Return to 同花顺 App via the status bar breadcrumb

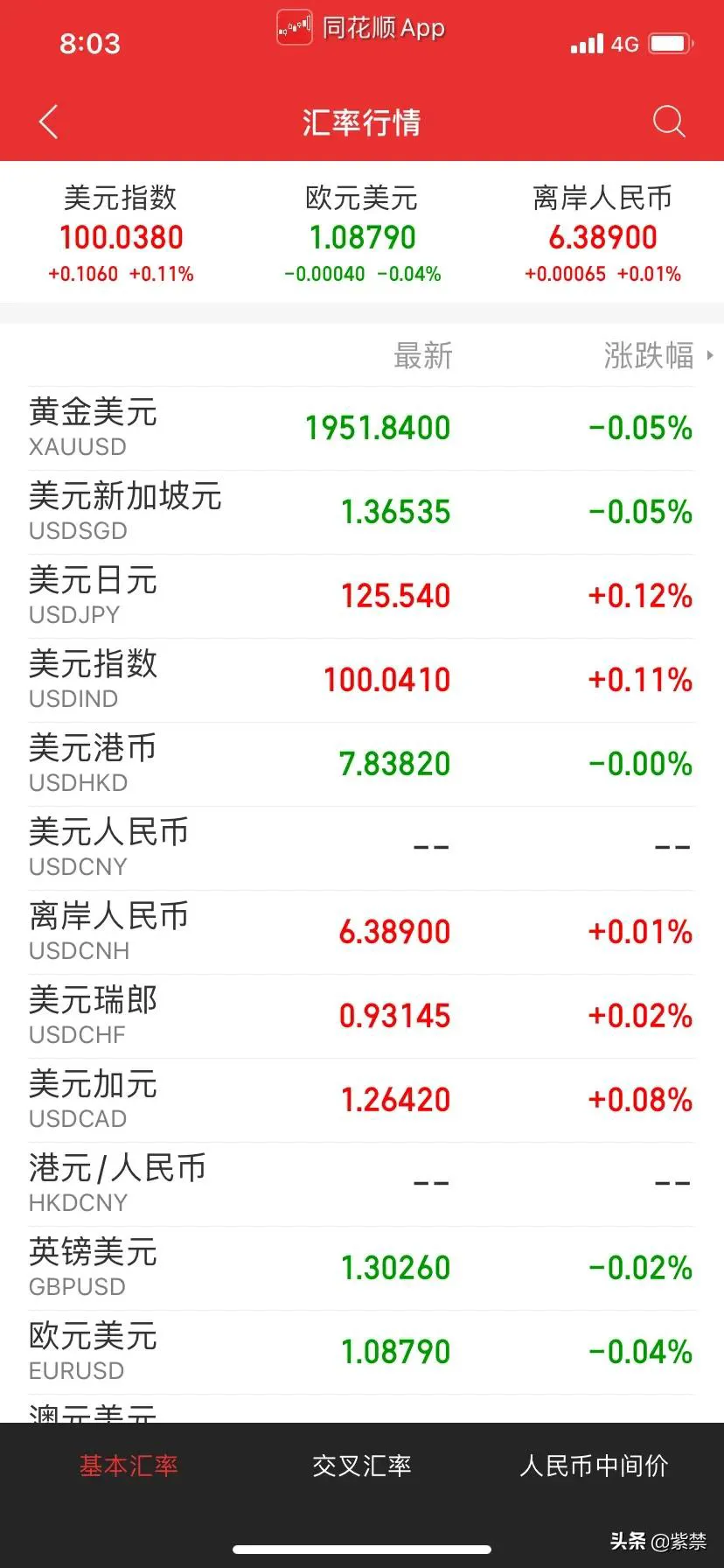[x=361, y=28]
